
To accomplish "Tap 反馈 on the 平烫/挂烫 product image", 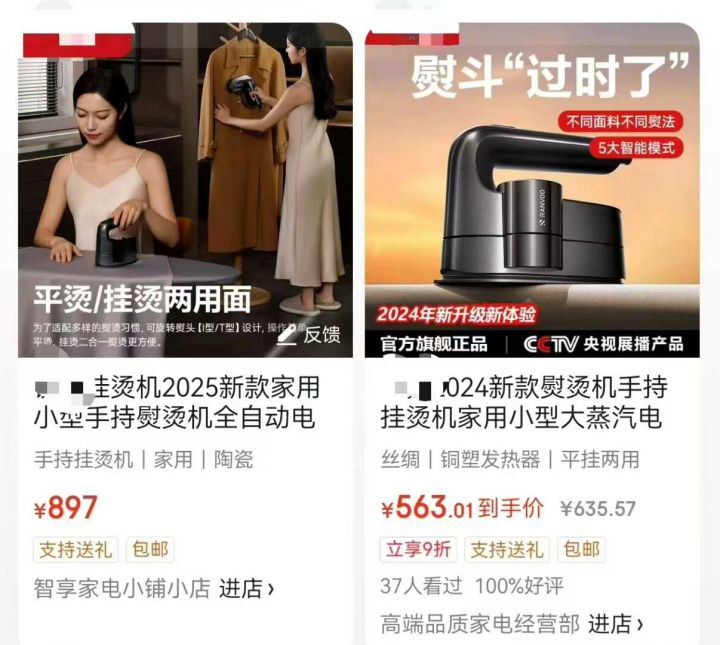I will point(310,335).
